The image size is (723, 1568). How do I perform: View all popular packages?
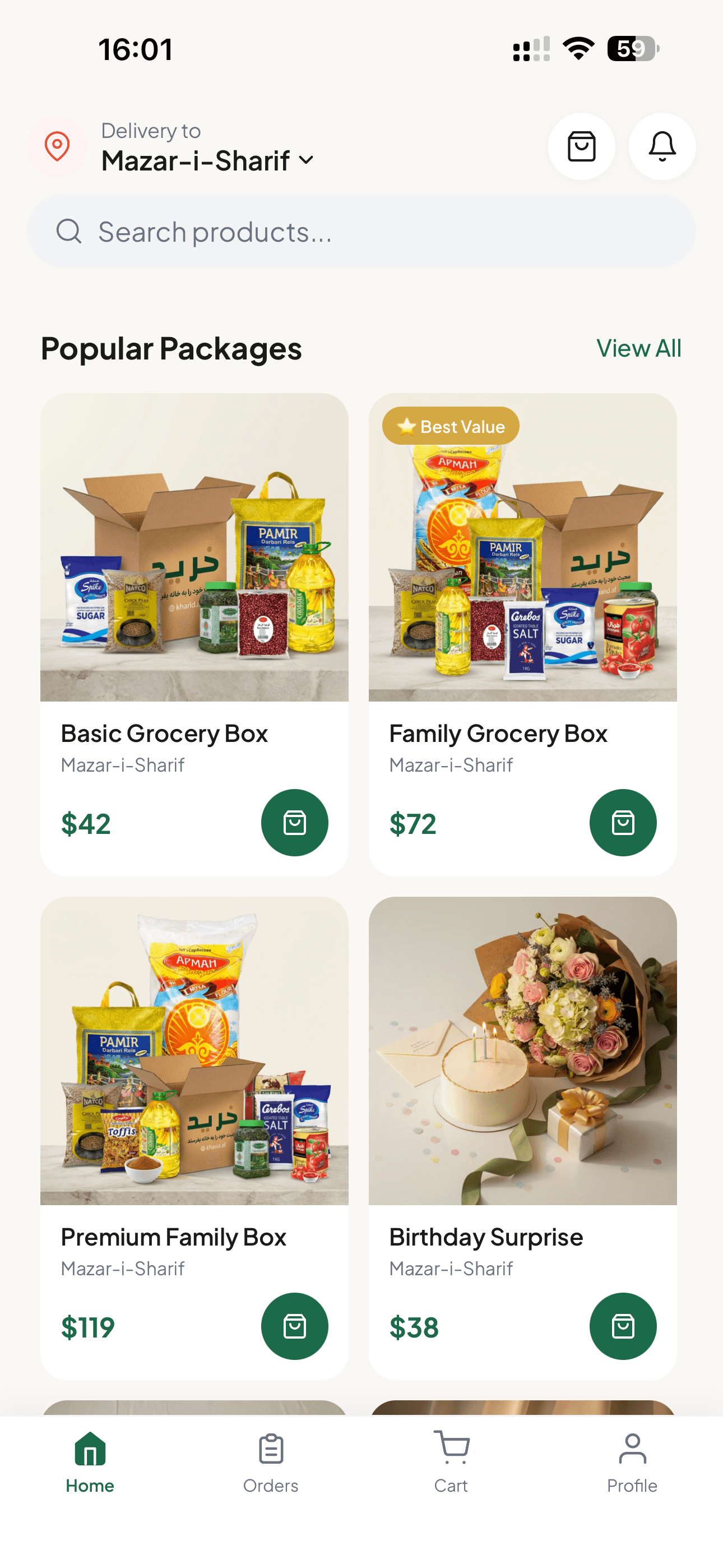tap(638, 348)
